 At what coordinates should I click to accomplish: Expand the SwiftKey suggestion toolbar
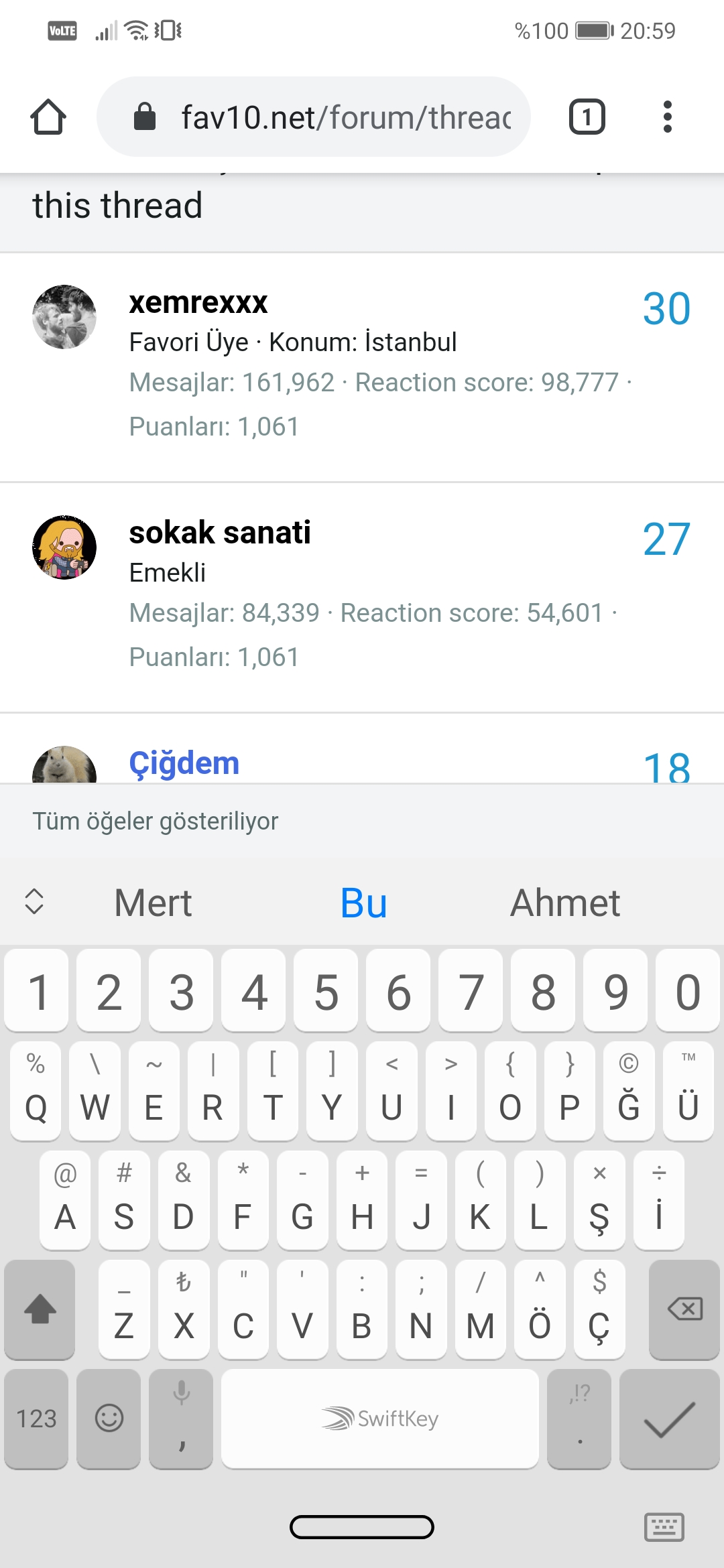point(34,902)
